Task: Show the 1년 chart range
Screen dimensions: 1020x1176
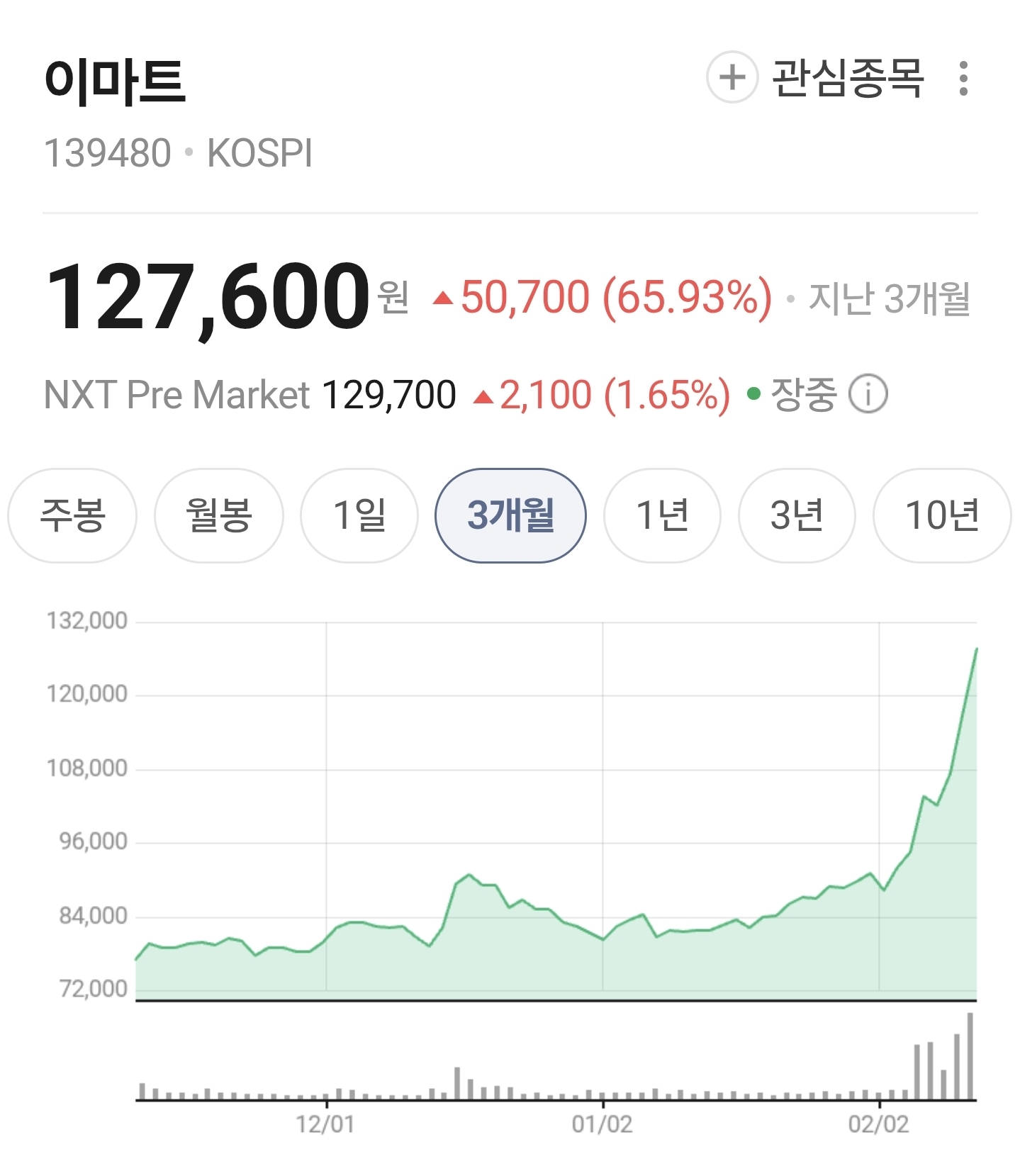Action: pyautogui.click(x=662, y=515)
